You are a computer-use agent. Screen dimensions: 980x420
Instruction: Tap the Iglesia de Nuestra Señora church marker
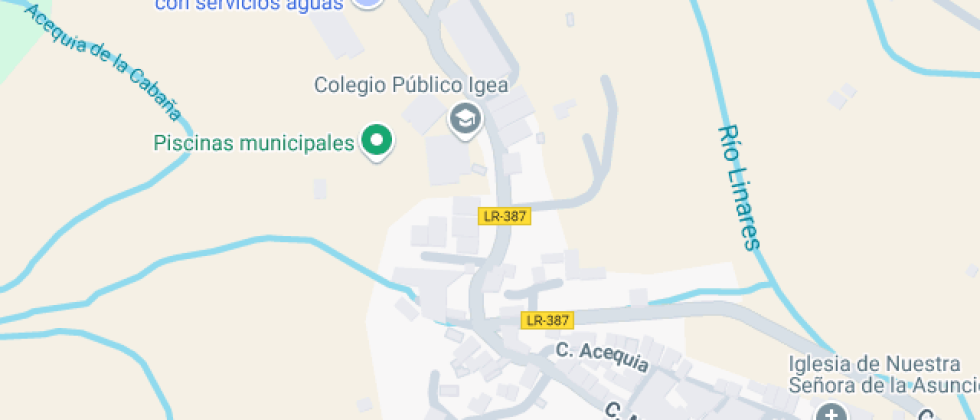[x=830, y=412]
